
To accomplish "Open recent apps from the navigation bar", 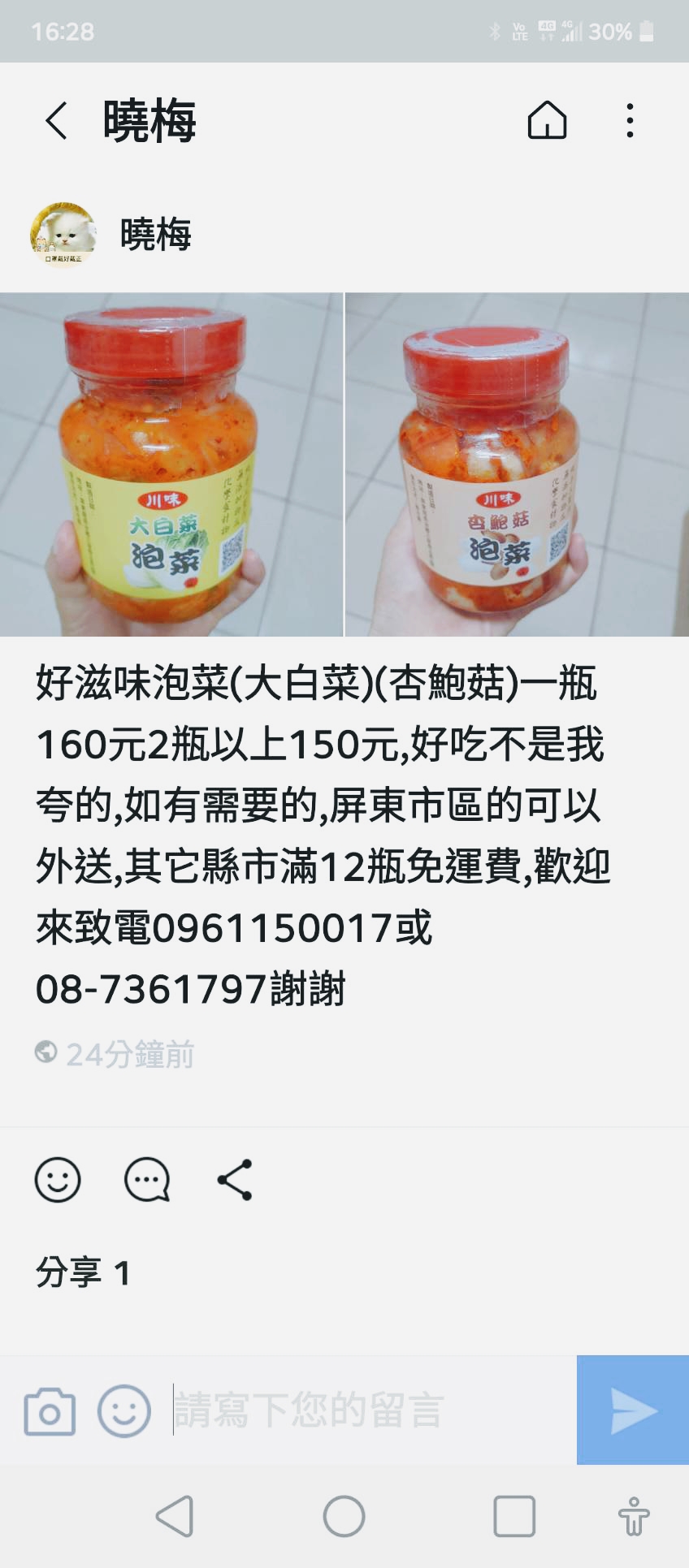I will pyautogui.click(x=514, y=1516).
